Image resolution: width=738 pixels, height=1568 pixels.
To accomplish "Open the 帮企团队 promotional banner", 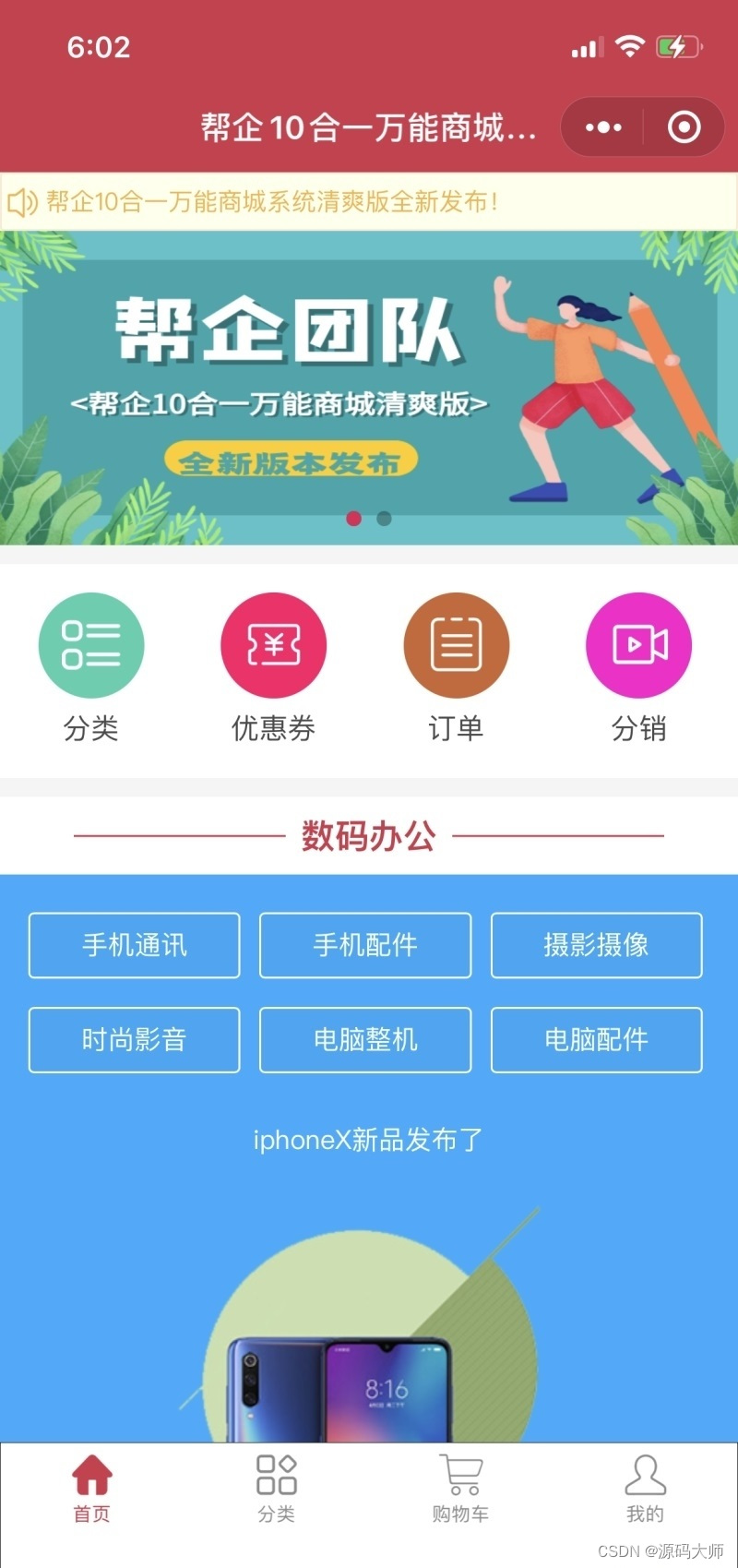I will coord(369,388).
